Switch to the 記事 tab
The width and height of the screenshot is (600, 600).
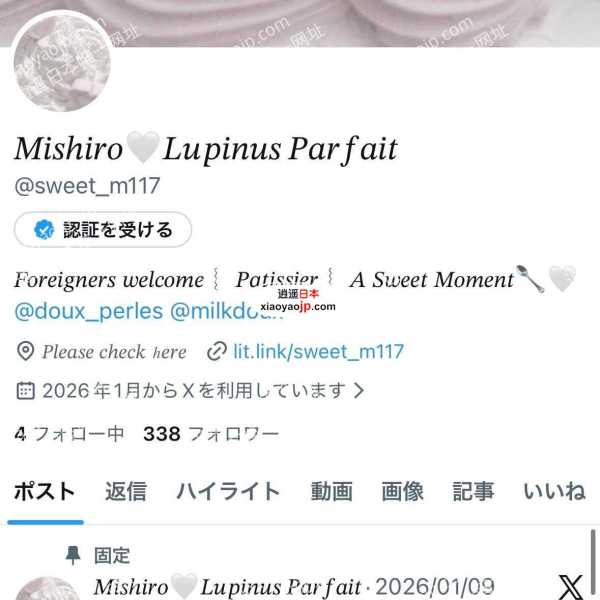click(473, 491)
